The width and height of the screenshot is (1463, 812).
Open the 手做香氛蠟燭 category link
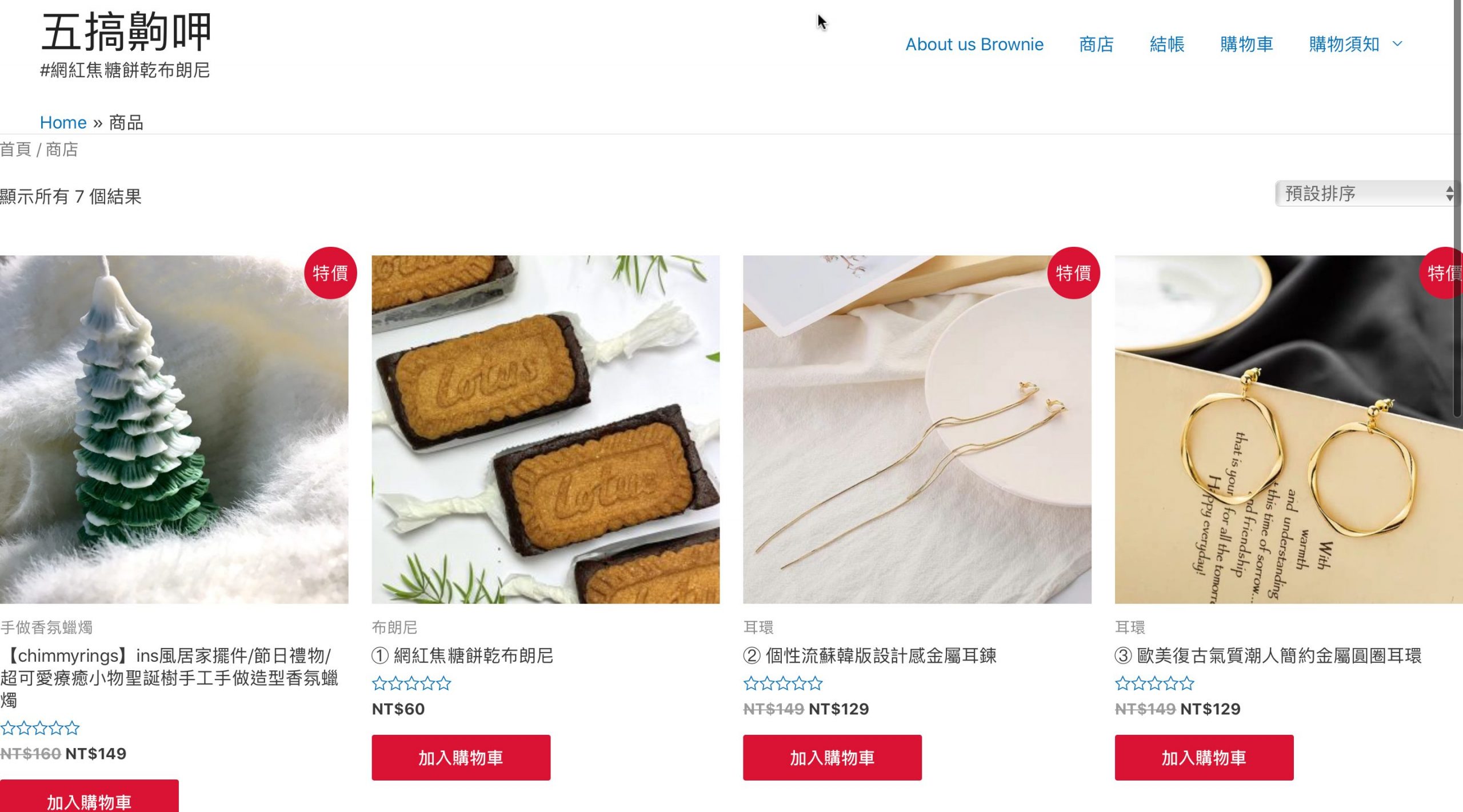coord(46,627)
